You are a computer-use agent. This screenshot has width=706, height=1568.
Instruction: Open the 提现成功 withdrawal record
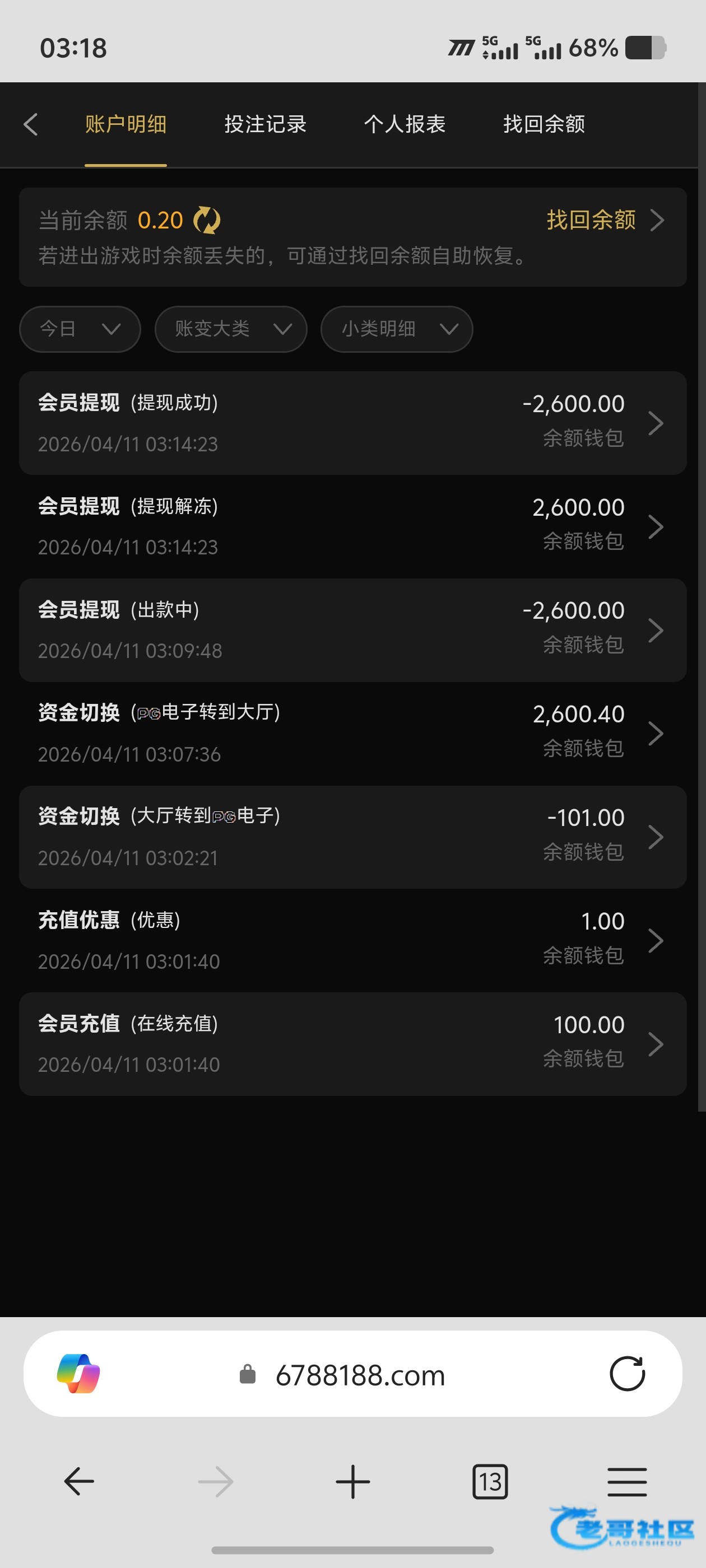352,423
